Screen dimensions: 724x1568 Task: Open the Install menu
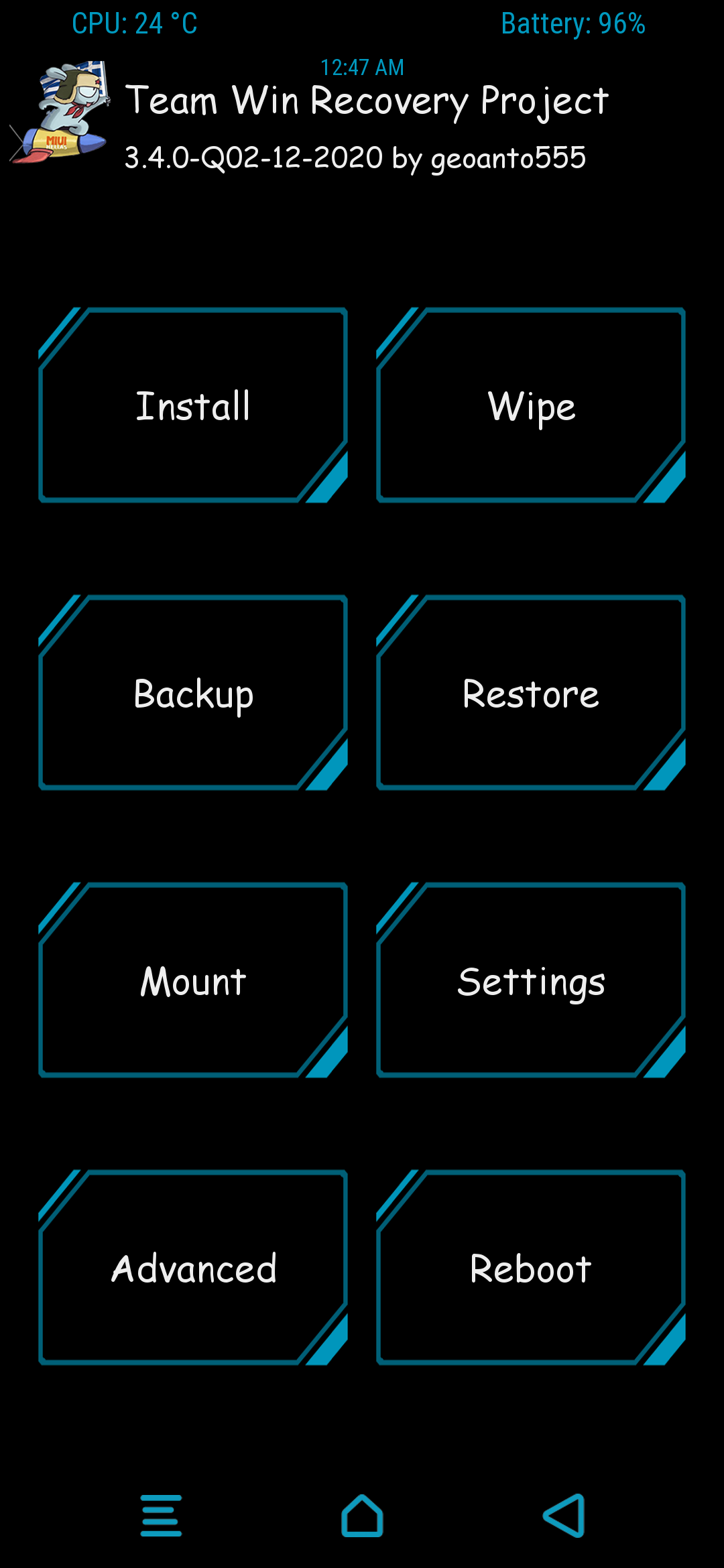(x=193, y=406)
